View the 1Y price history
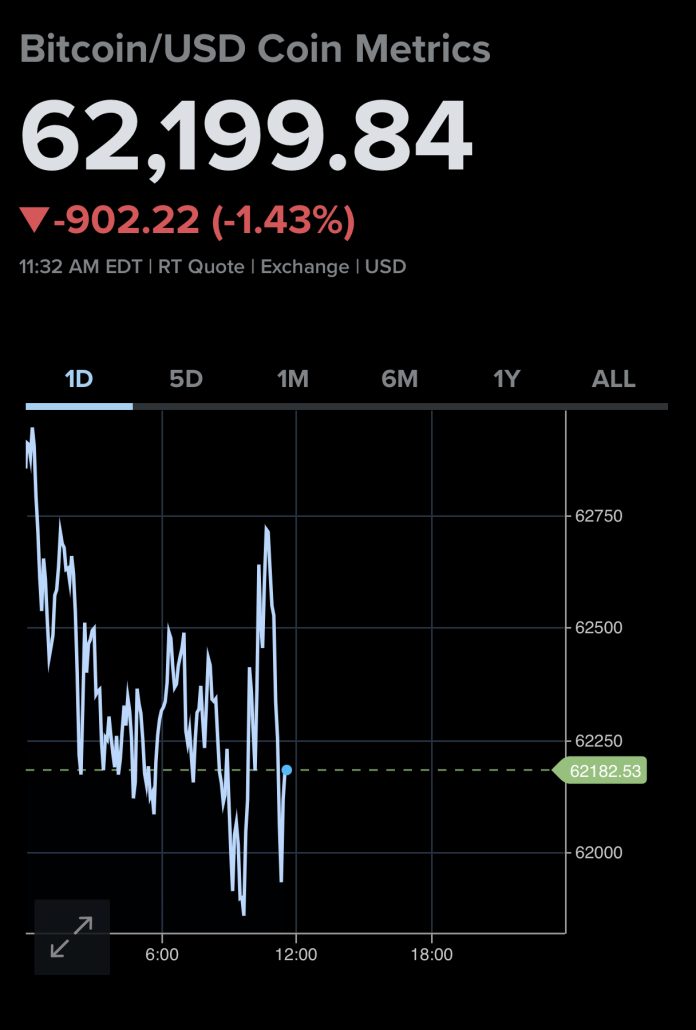 point(506,379)
